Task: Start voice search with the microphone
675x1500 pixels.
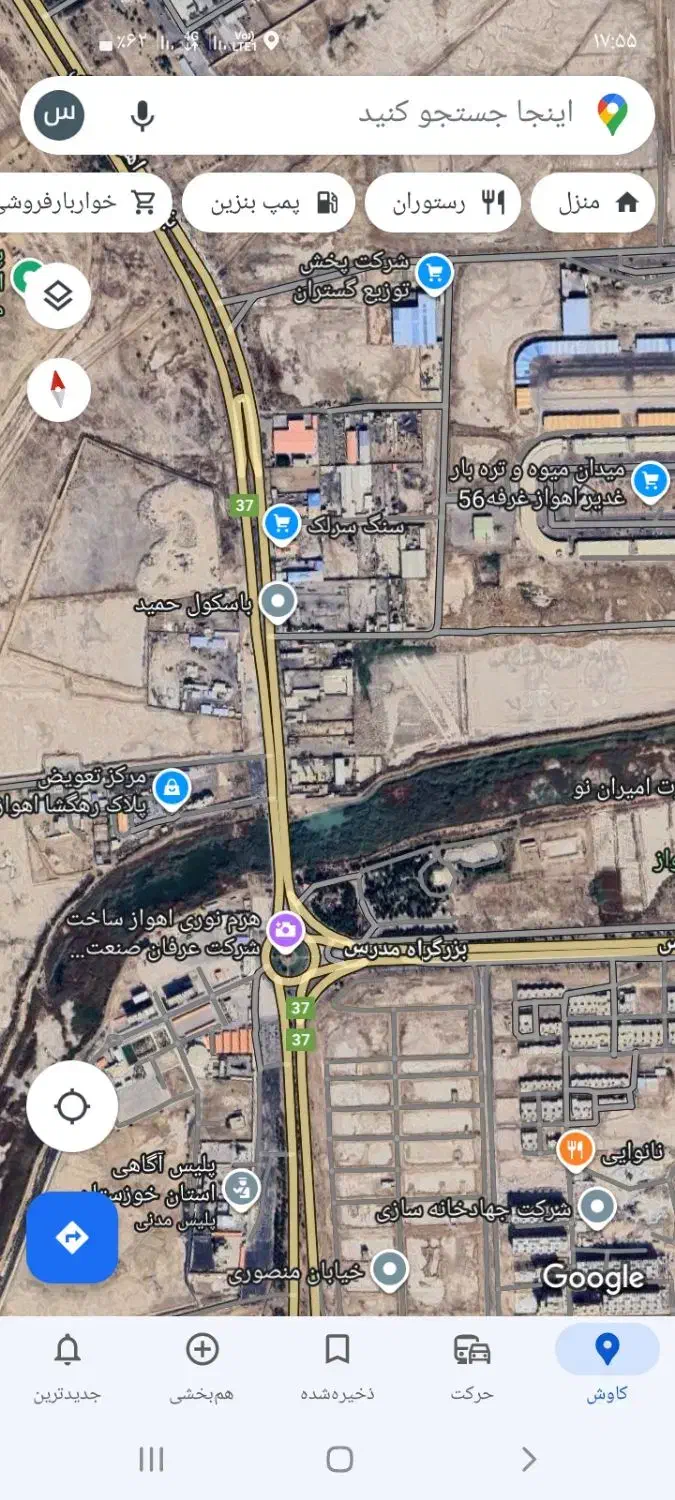Action: pyautogui.click(x=143, y=115)
